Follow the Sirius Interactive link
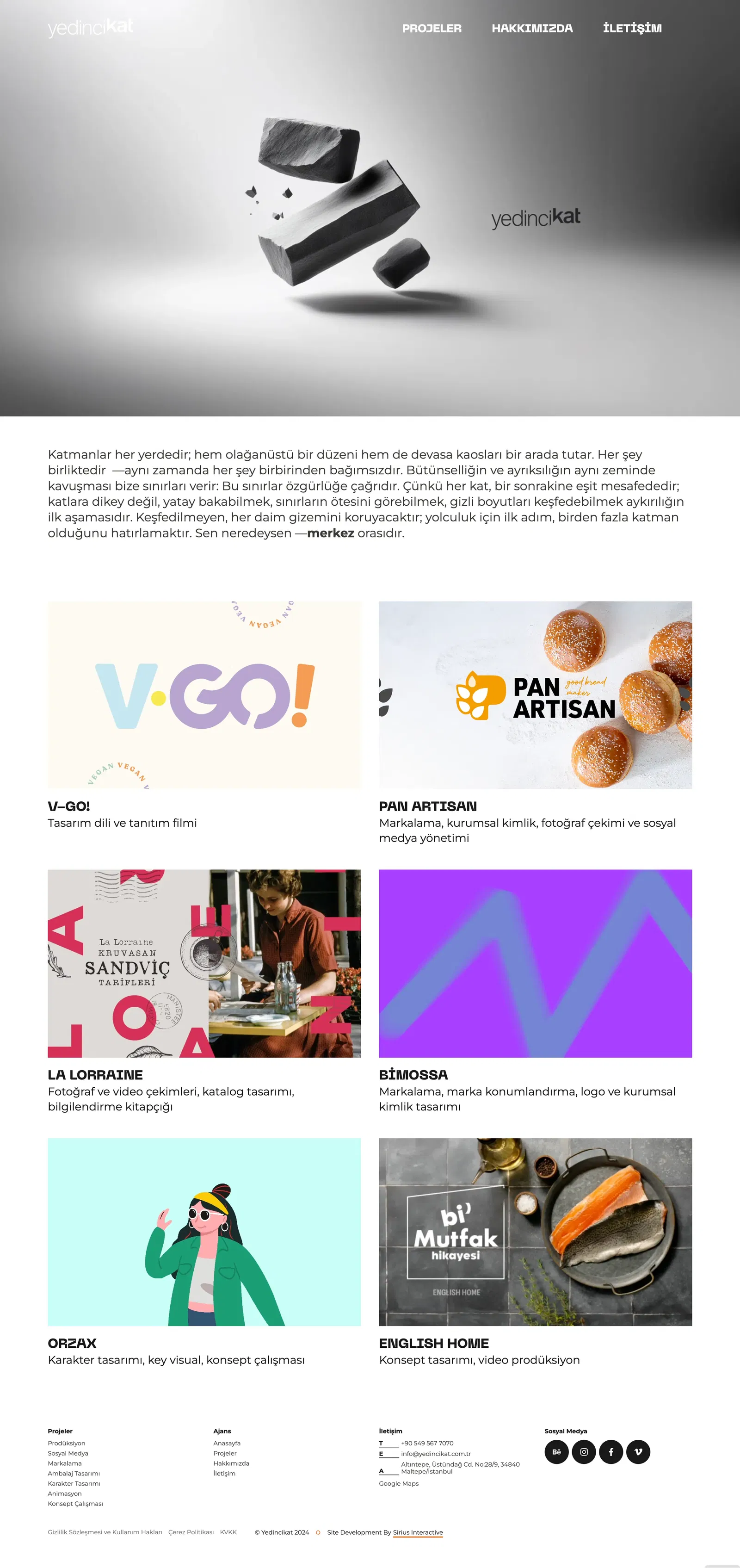Viewport: 740px width, 1568px height. pyautogui.click(x=418, y=1533)
